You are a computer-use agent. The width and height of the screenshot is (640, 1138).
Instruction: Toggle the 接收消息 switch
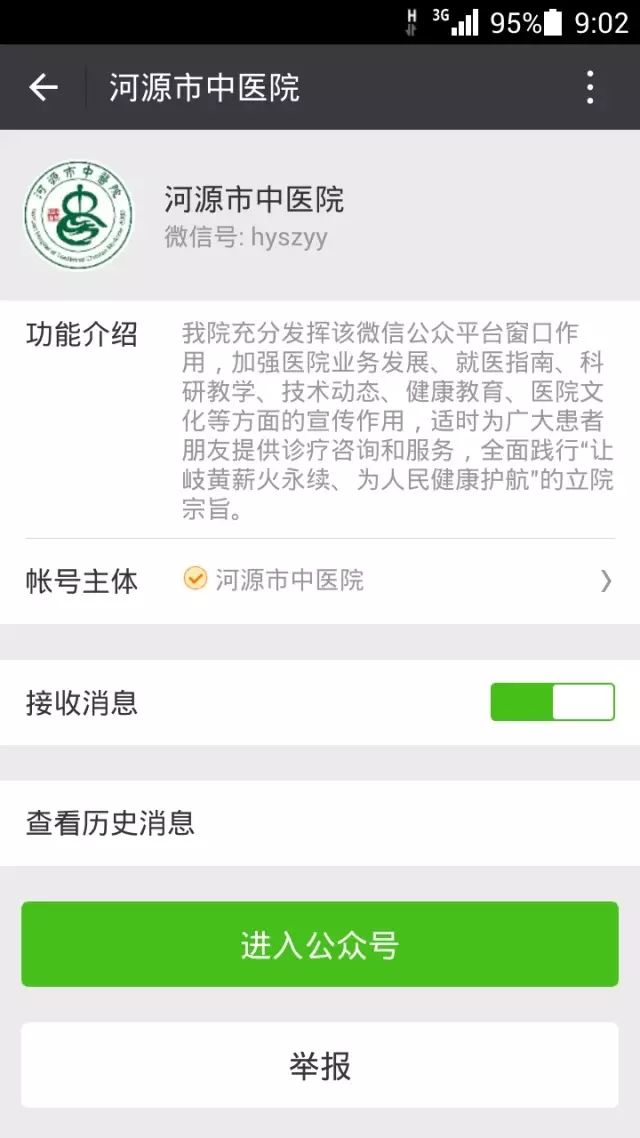coord(552,702)
